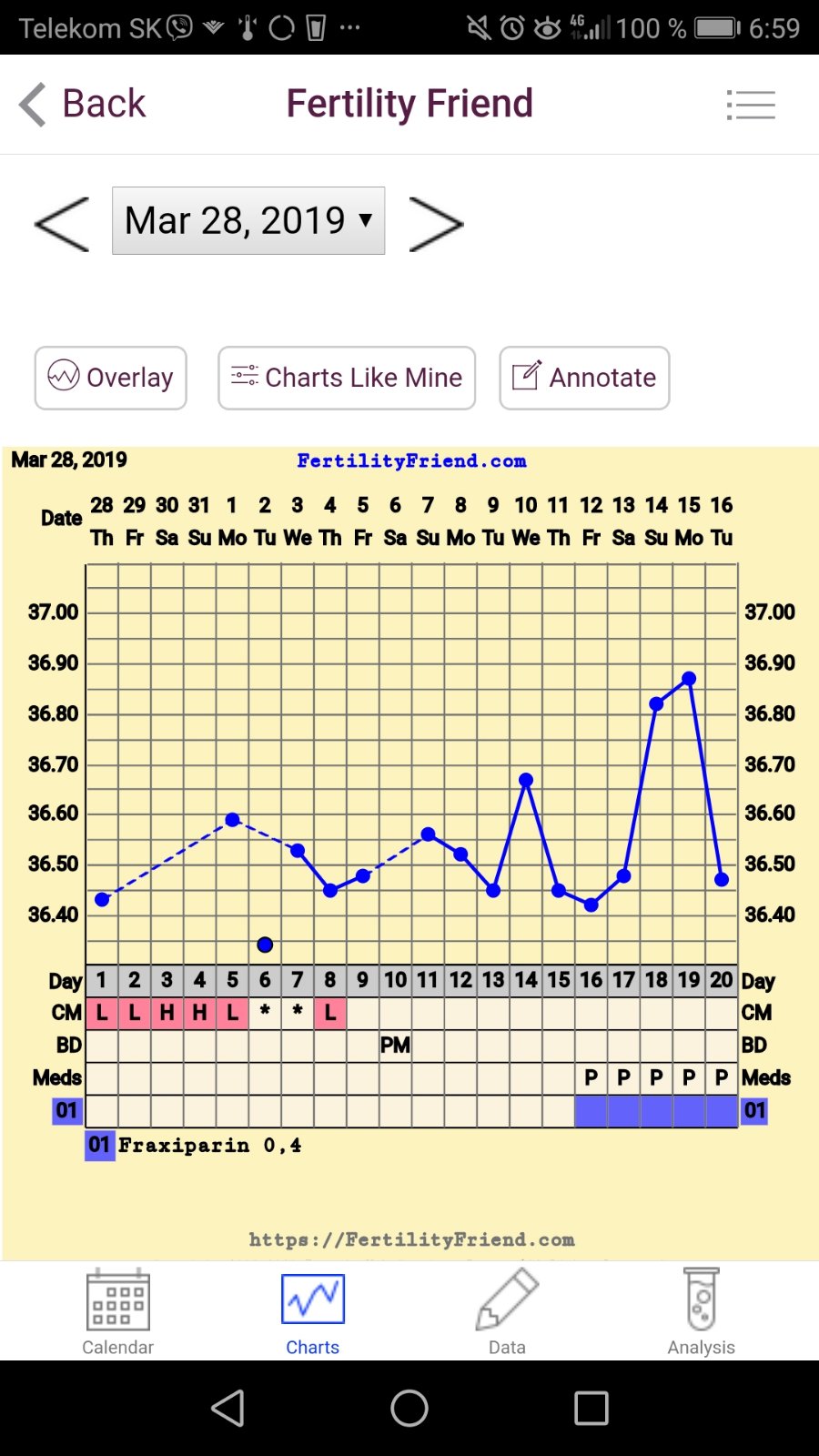
Task: Open the Analysis tab
Action: 701,1312
